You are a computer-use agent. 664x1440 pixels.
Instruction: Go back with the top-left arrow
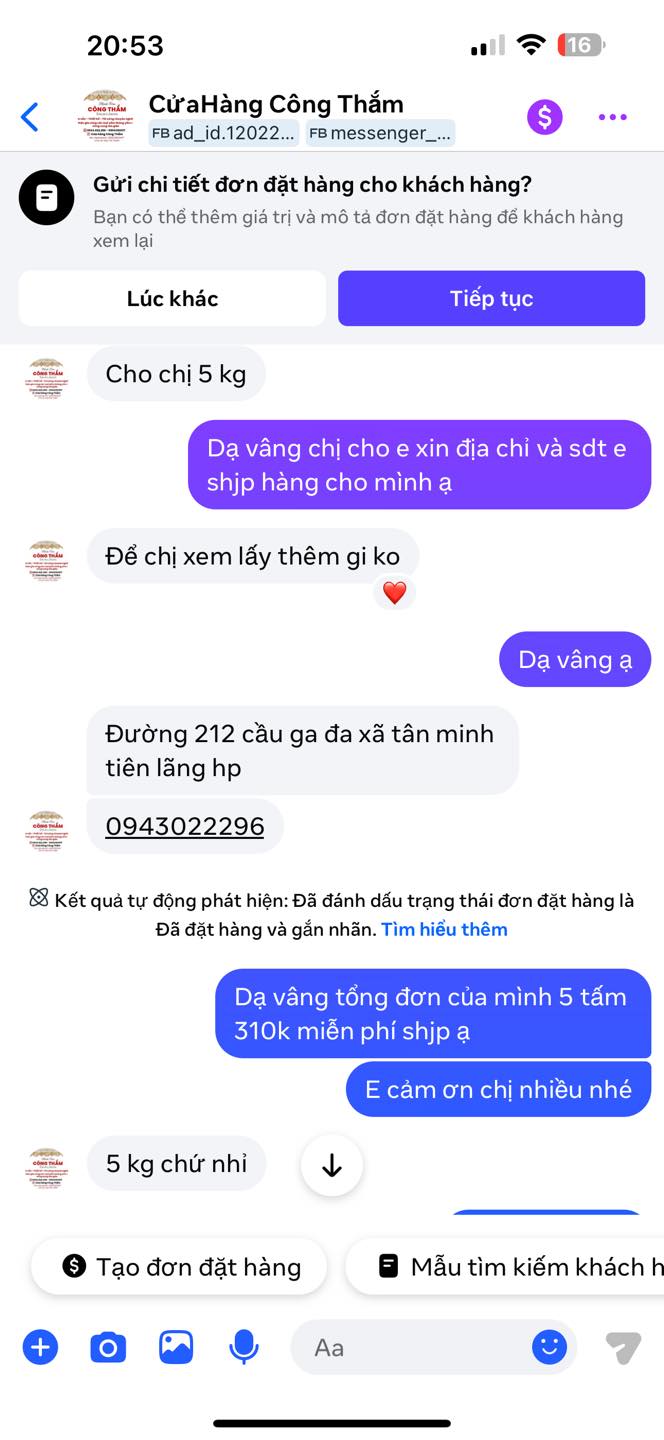click(x=30, y=117)
